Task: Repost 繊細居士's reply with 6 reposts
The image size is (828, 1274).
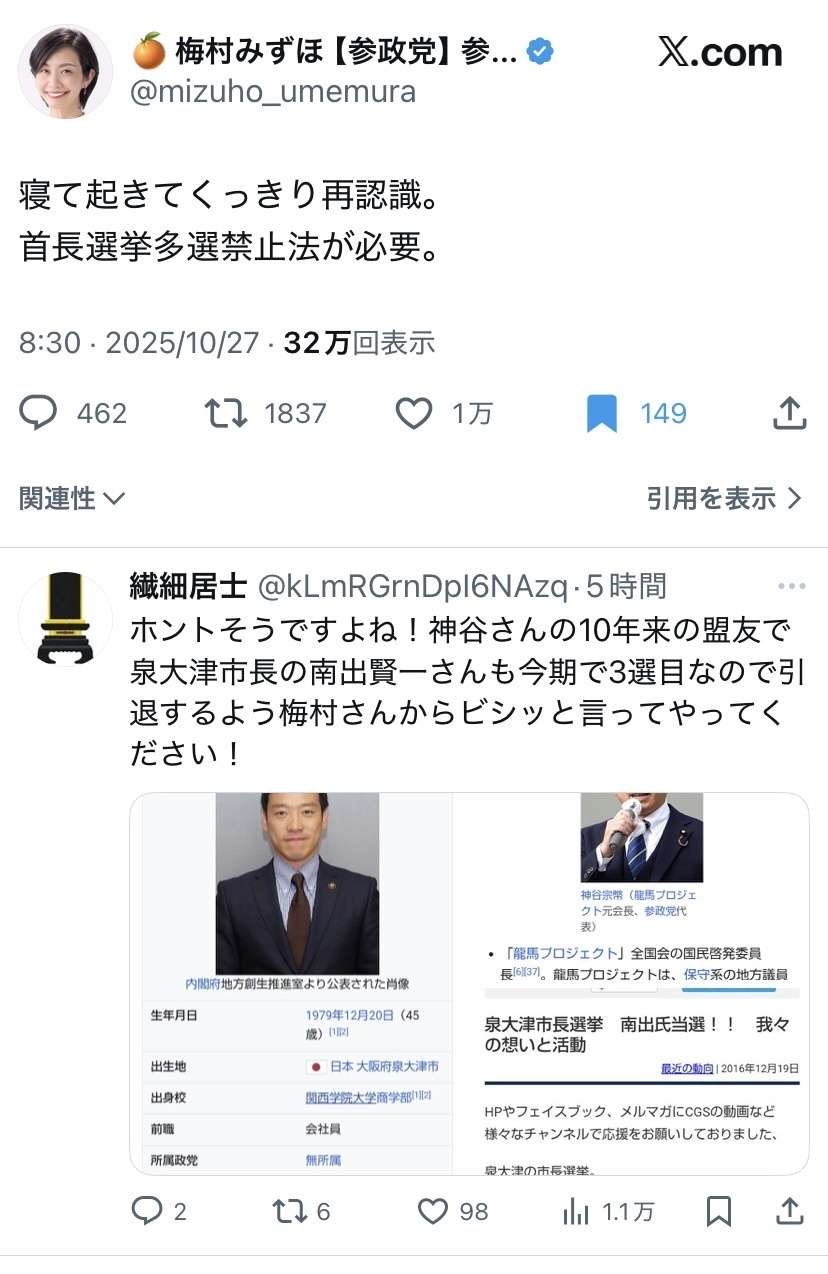Action: [x=288, y=1212]
